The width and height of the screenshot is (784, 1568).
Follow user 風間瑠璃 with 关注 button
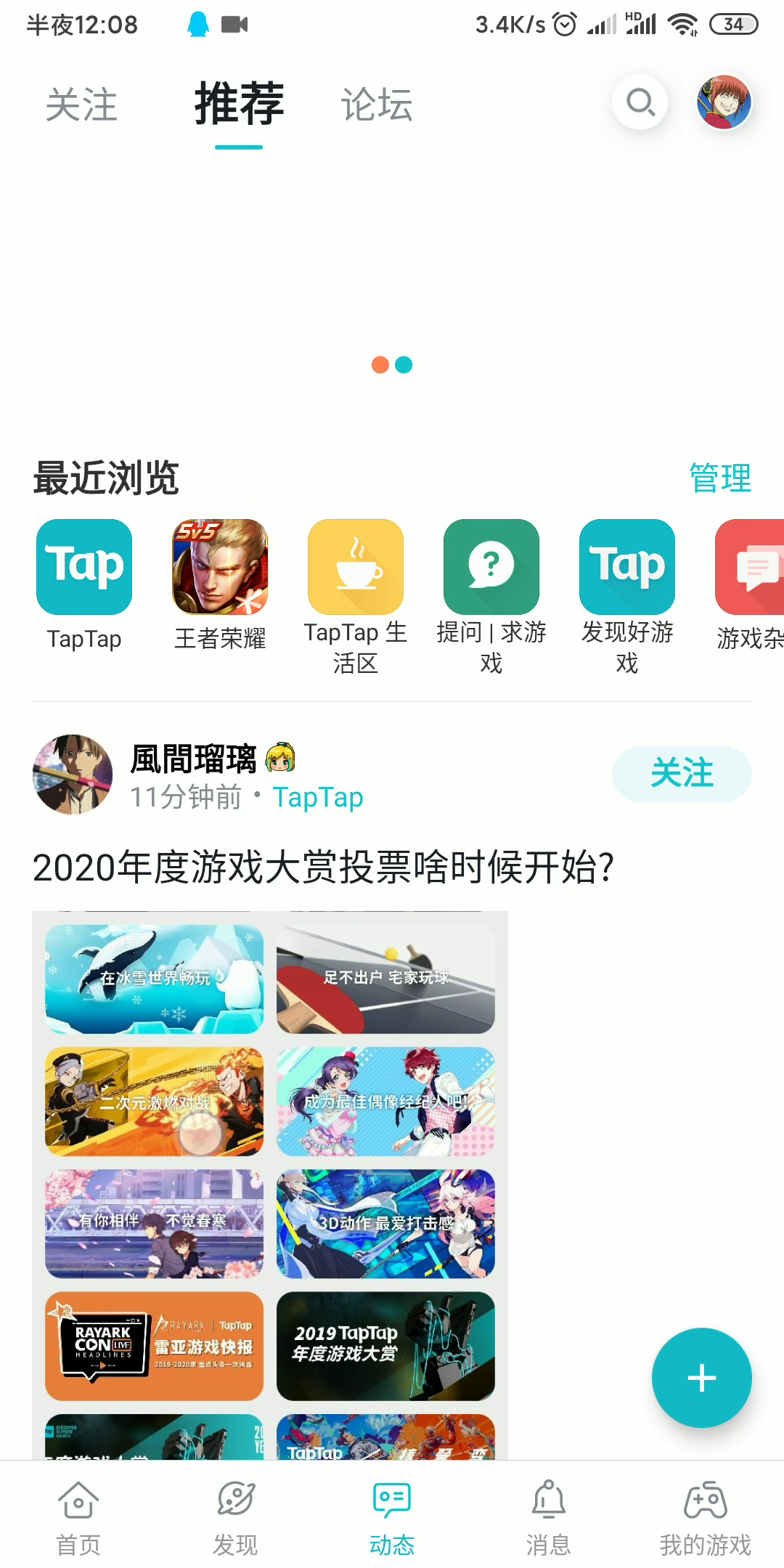pos(682,774)
